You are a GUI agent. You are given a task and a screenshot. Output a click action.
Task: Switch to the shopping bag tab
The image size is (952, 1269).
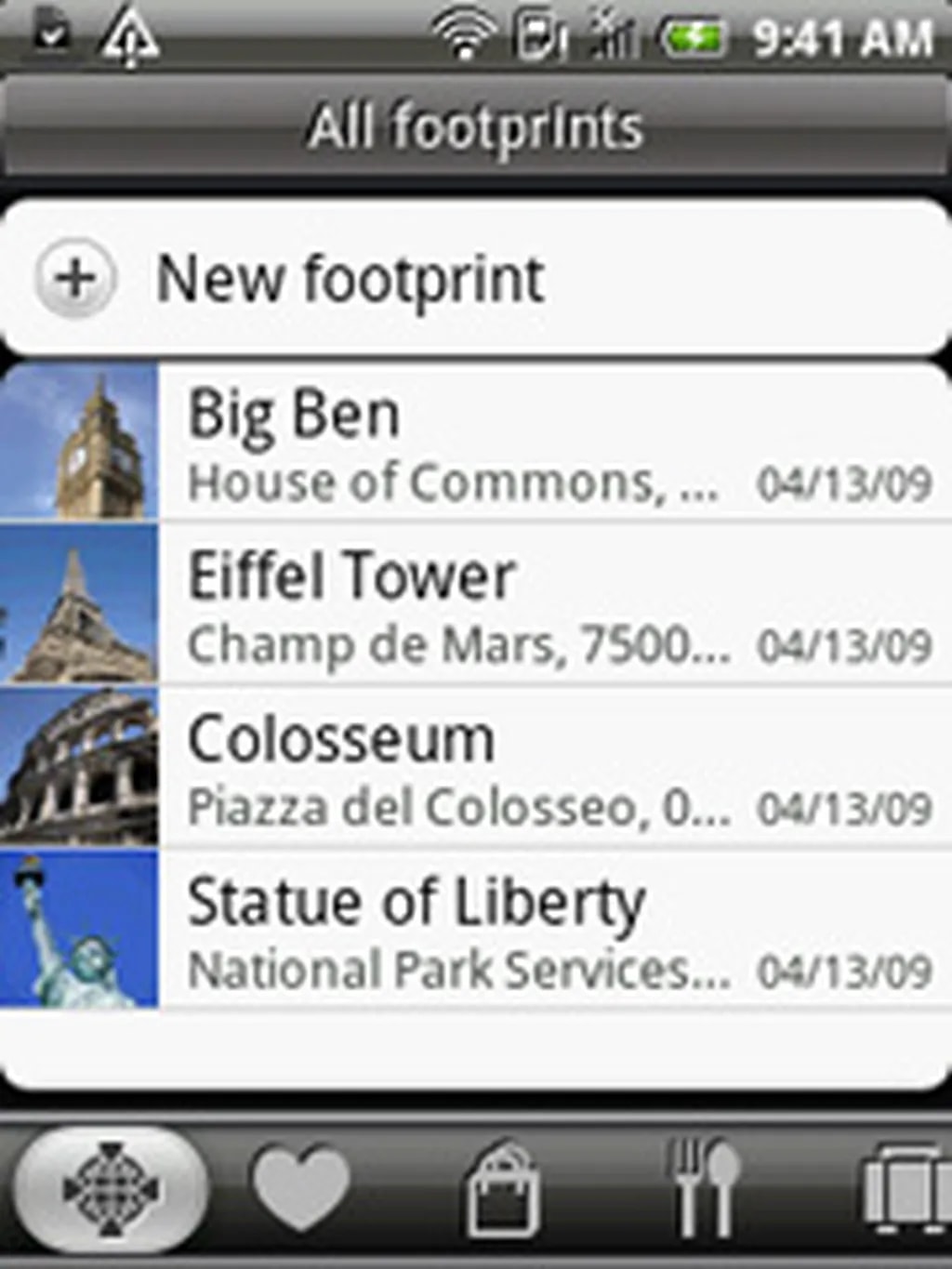tap(503, 1191)
